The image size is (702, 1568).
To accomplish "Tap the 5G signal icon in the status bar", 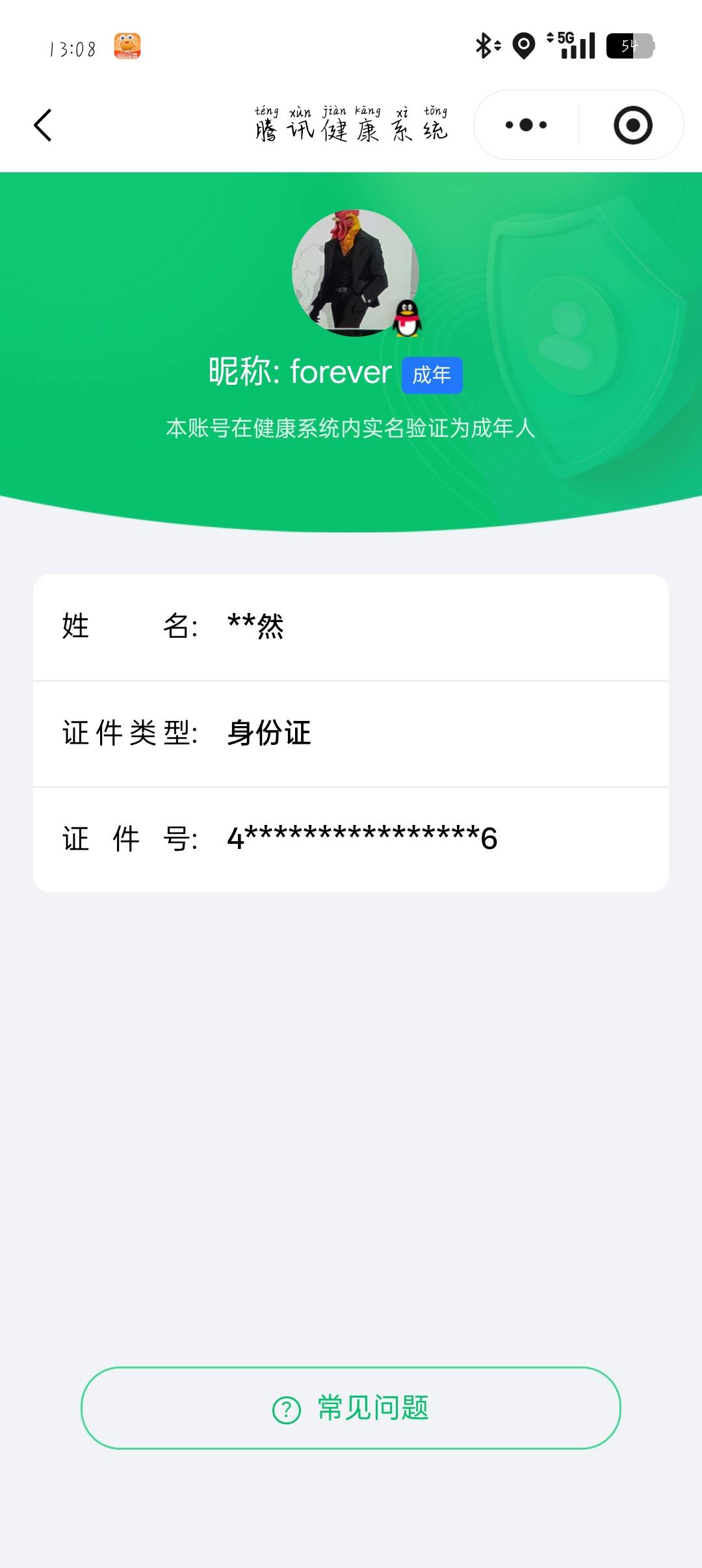I will click(x=571, y=46).
